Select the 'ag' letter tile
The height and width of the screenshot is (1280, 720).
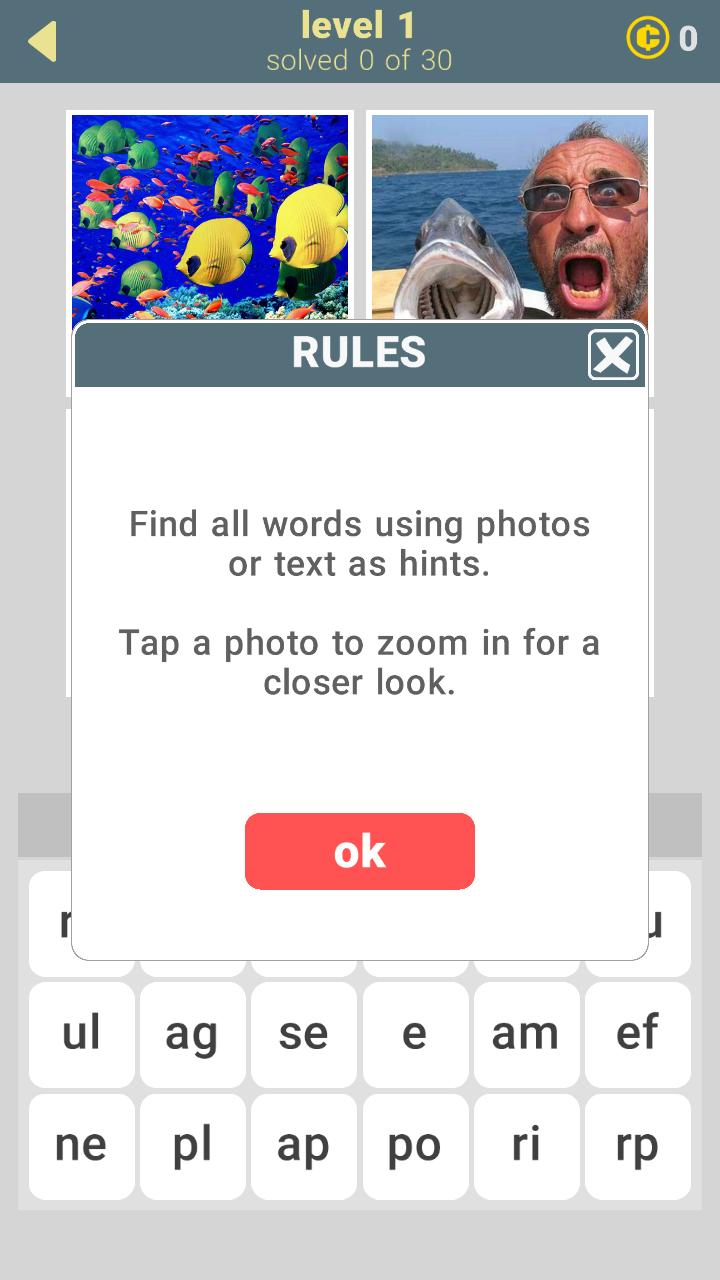[192, 1034]
